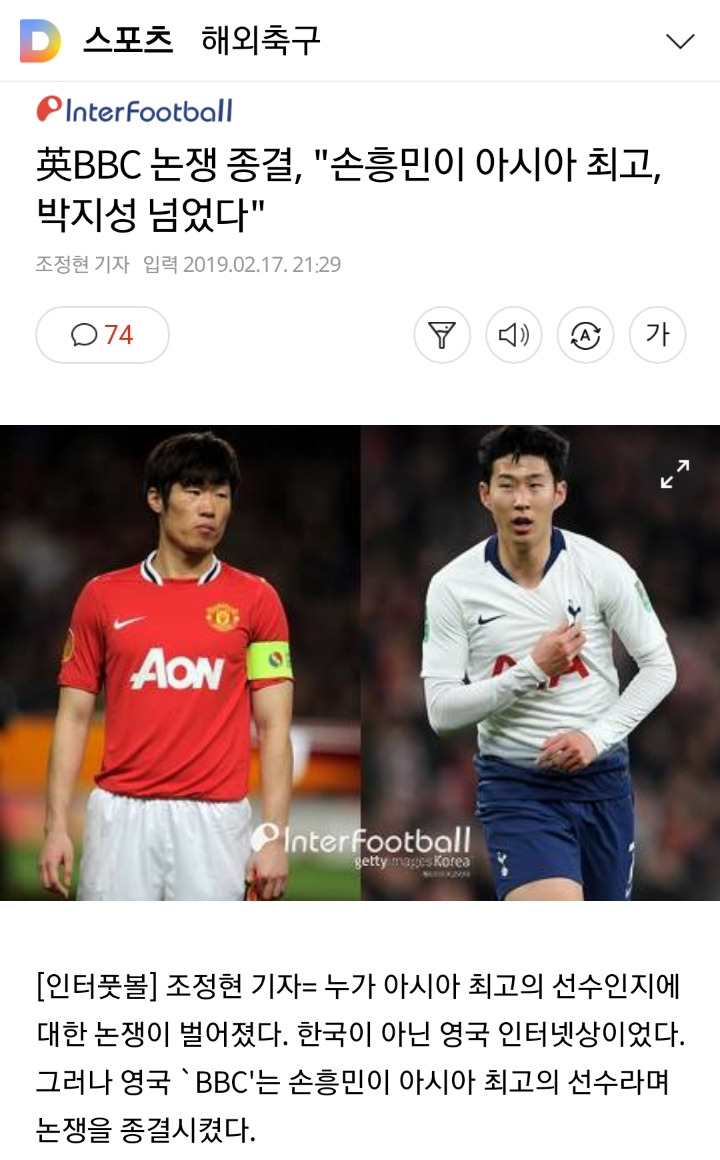Open the Daum home logo
The image size is (720, 1160).
(x=40, y=40)
